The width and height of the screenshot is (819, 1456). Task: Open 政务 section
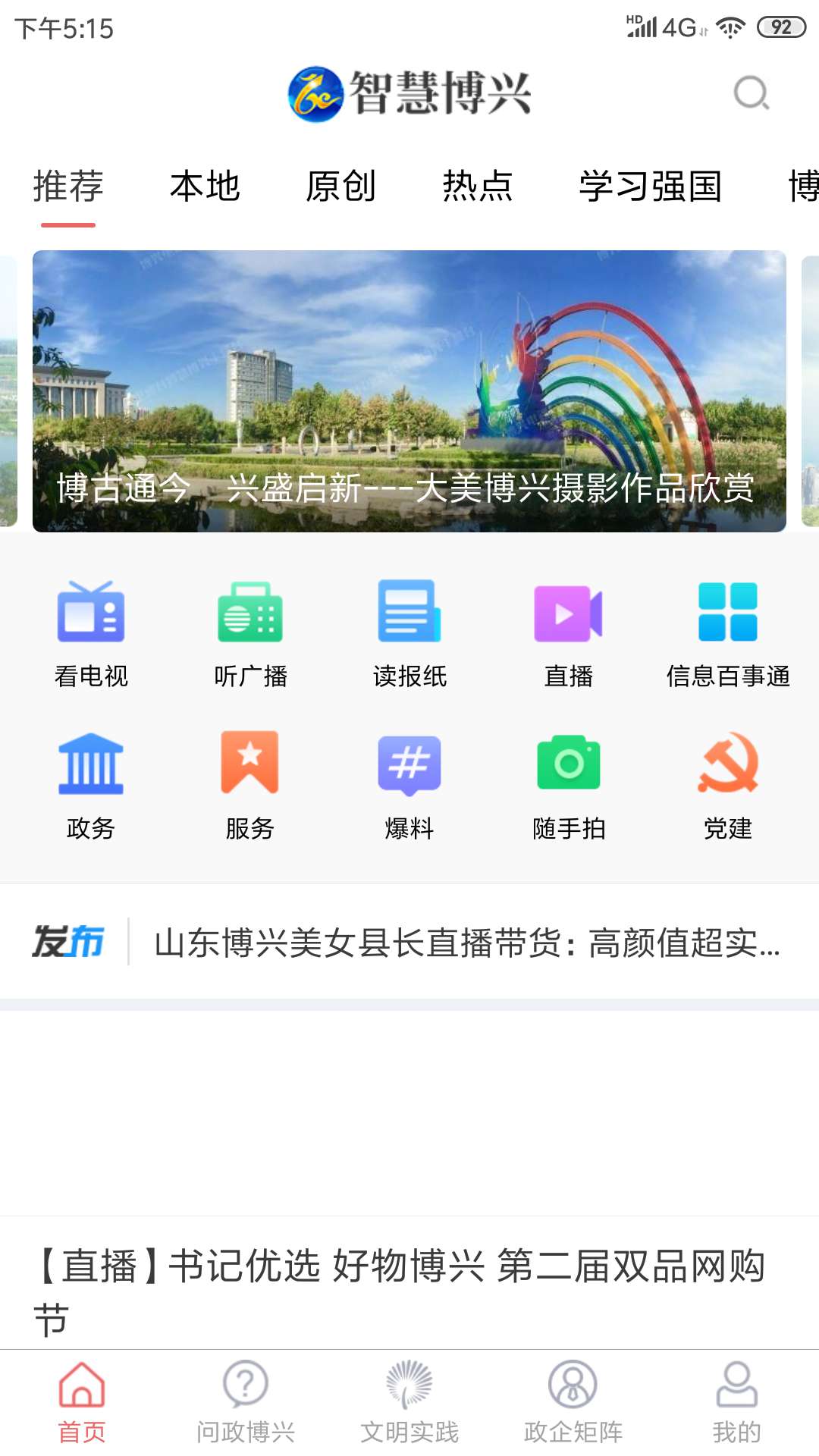91,785
